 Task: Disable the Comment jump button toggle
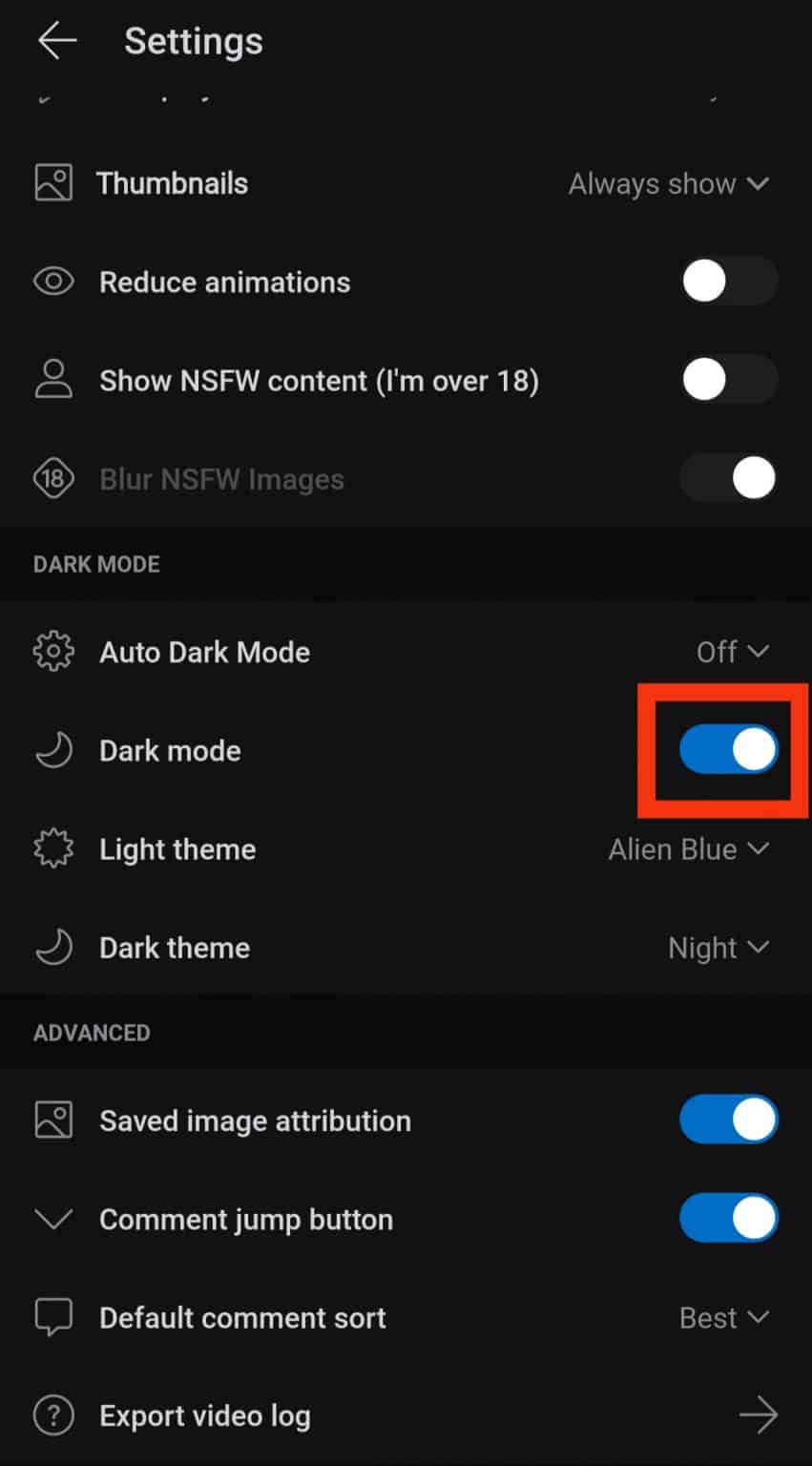pos(728,1218)
